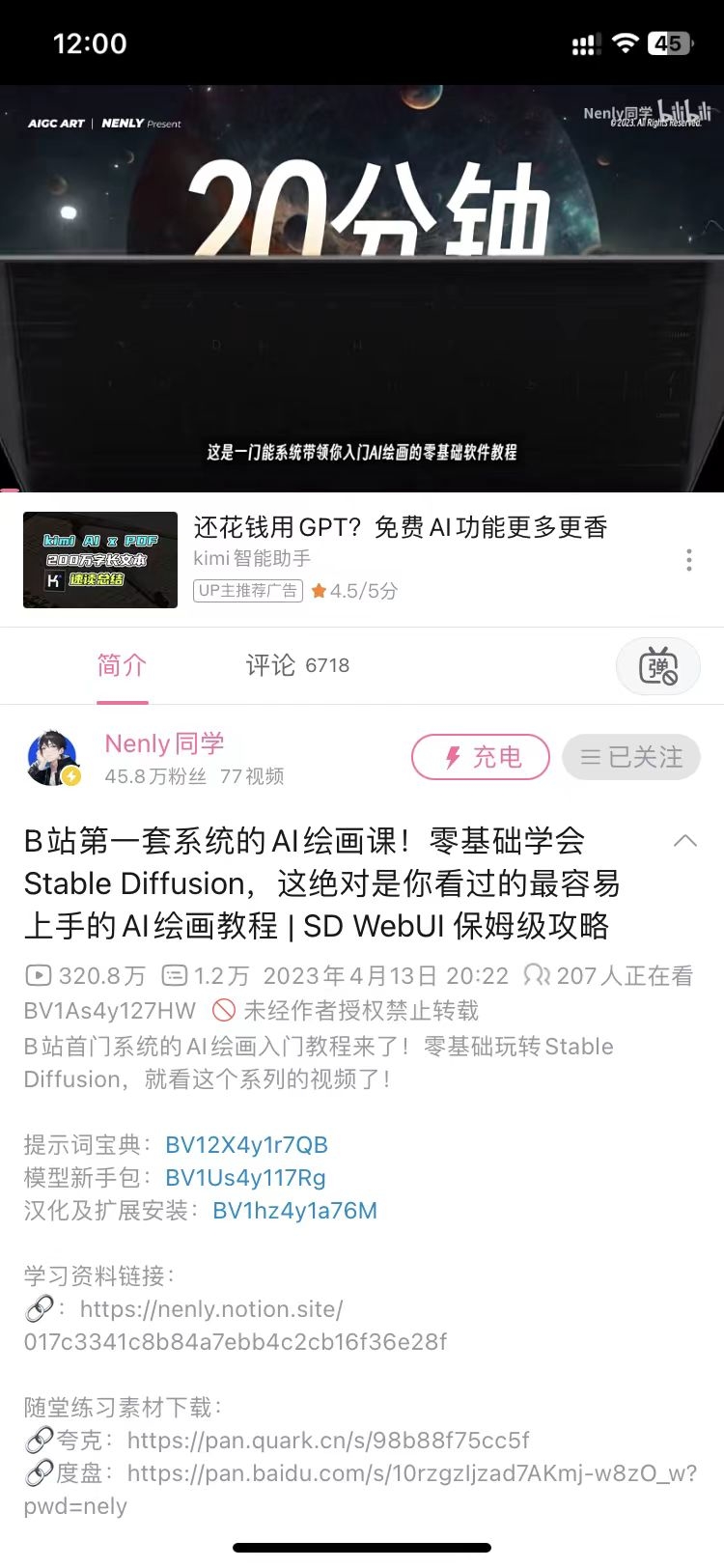This screenshot has height=1568, width=724.
Task: Tap the 充电 button
Action: (x=481, y=757)
